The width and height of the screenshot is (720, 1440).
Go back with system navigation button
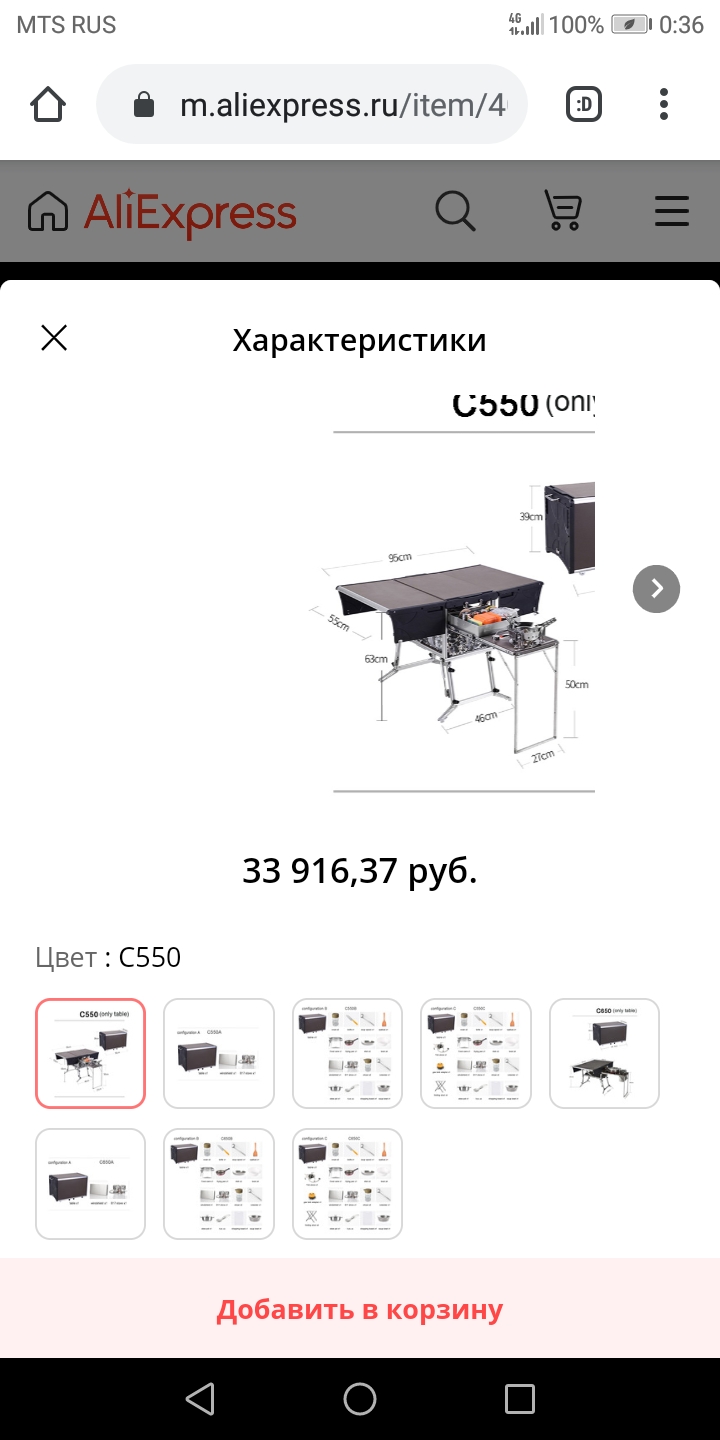click(x=200, y=1398)
